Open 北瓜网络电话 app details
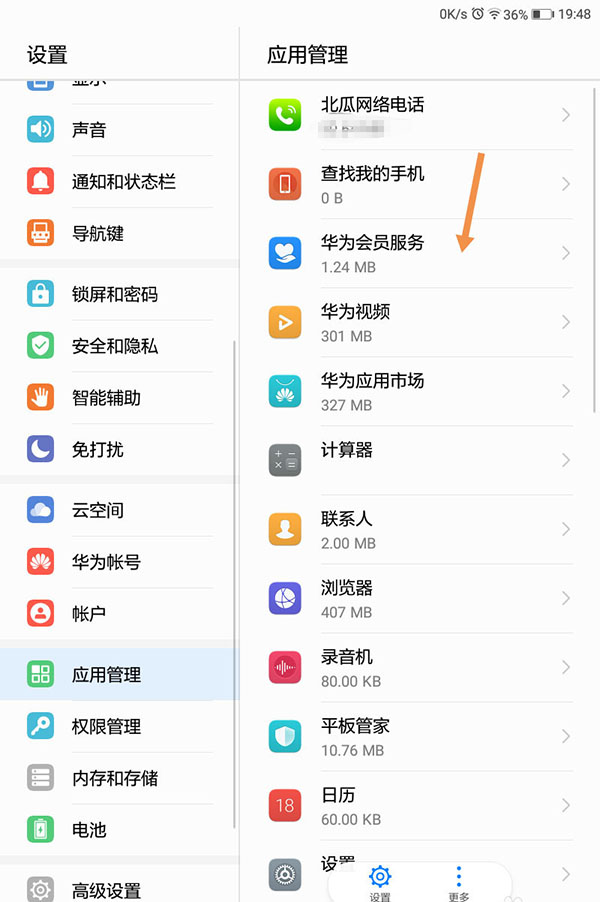600x902 pixels. click(x=420, y=115)
